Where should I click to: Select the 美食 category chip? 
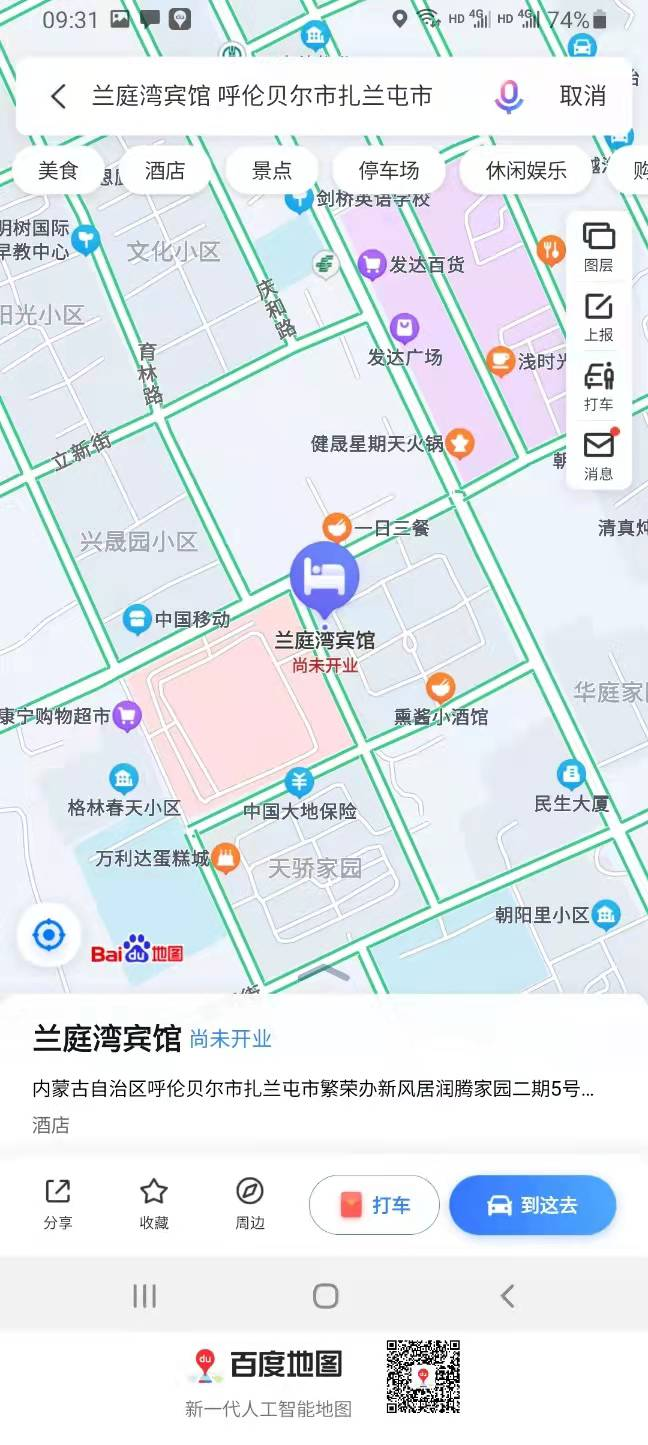point(58,171)
